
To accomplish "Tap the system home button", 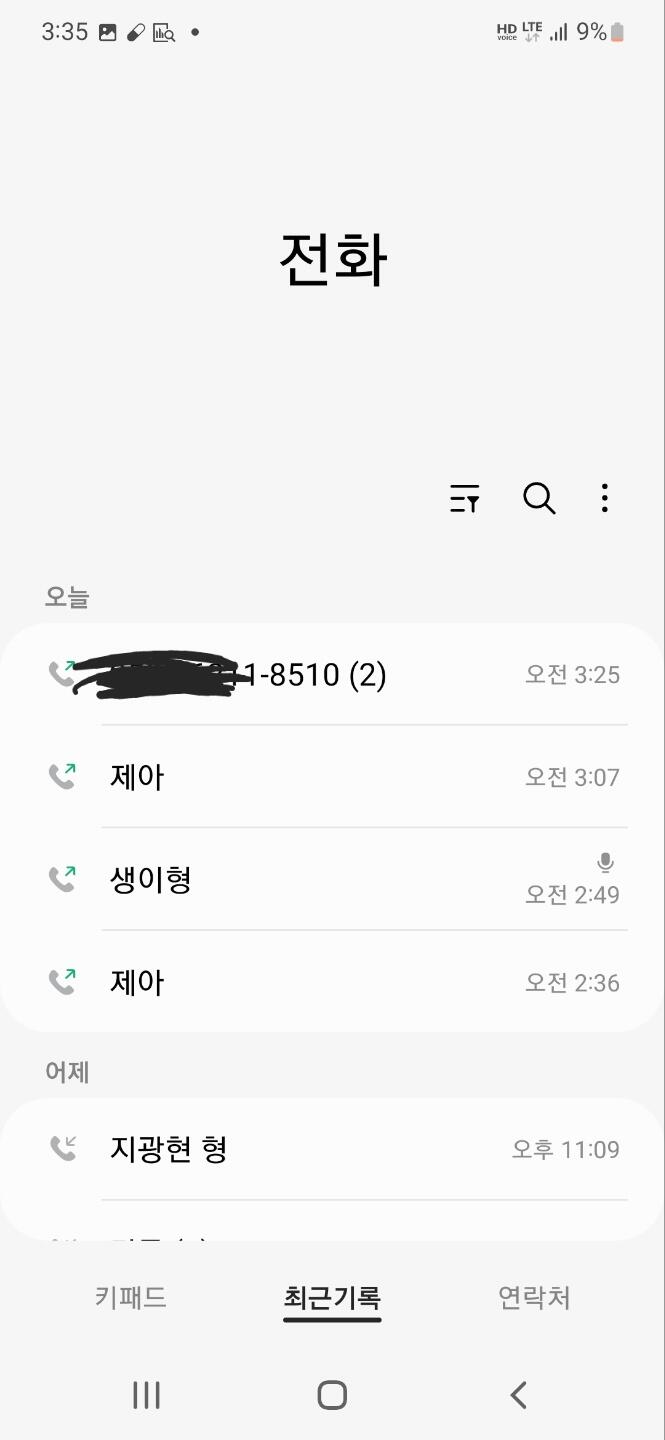I will tap(332, 1395).
